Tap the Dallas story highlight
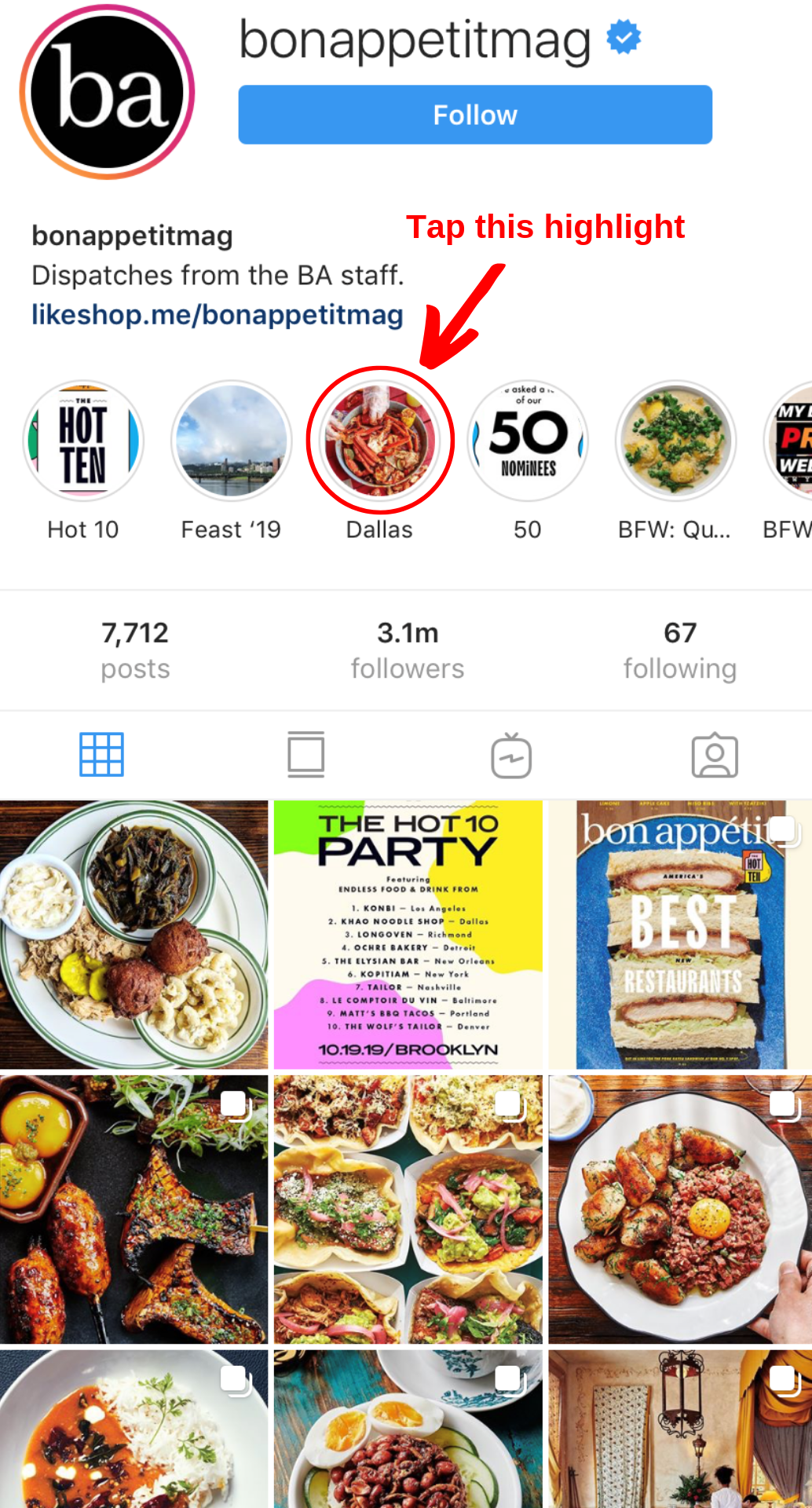Viewport: 812px width, 1508px height. click(379, 441)
